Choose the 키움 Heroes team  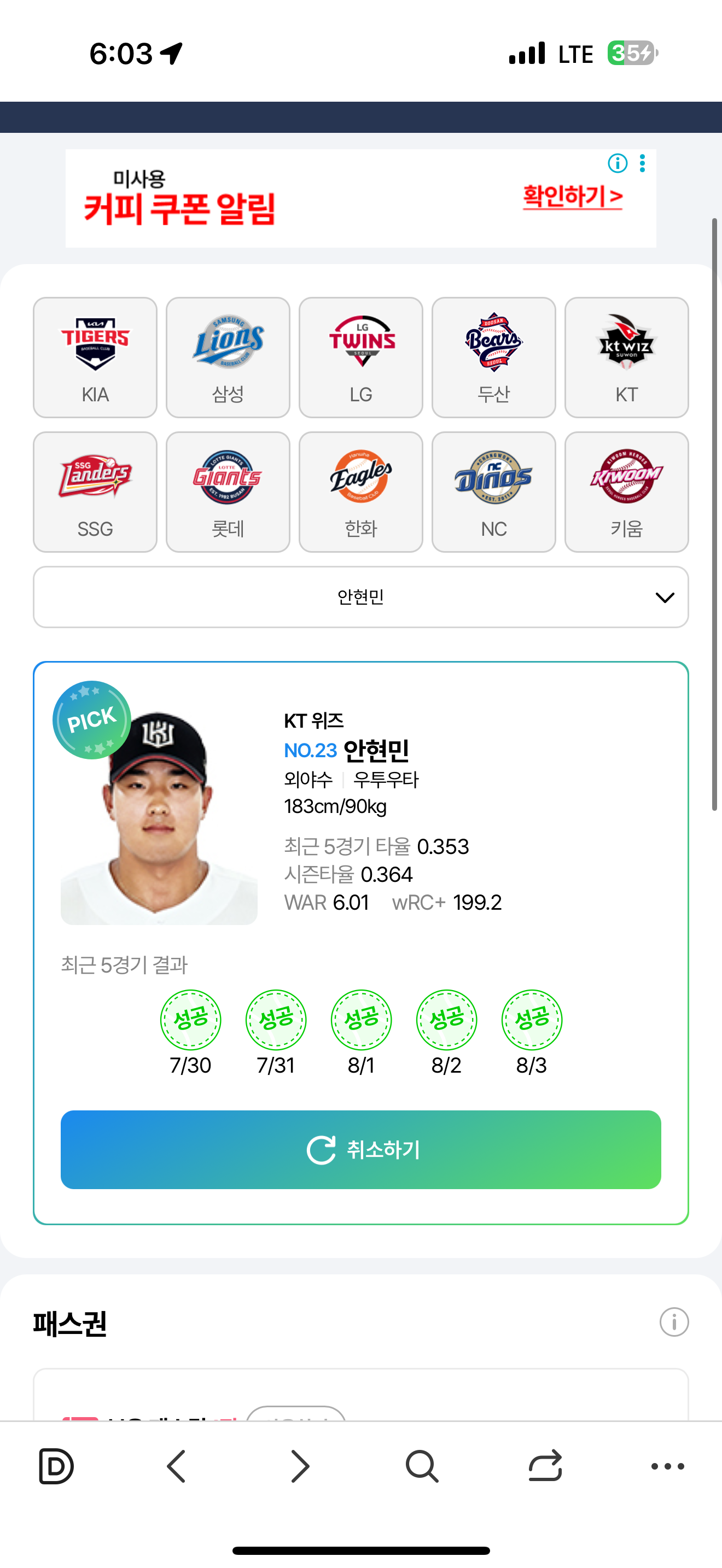point(626,492)
